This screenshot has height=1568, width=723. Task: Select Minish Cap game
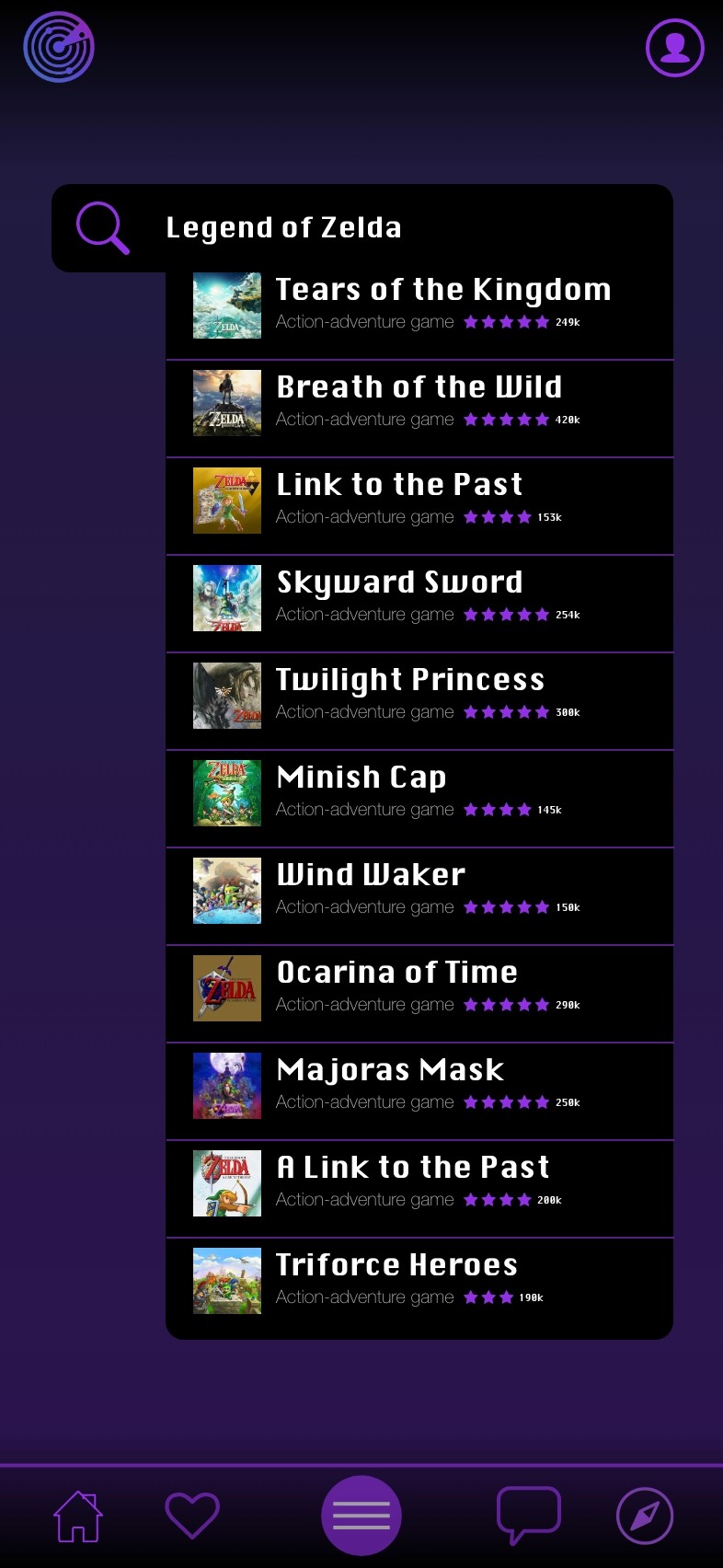[x=419, y=799]
